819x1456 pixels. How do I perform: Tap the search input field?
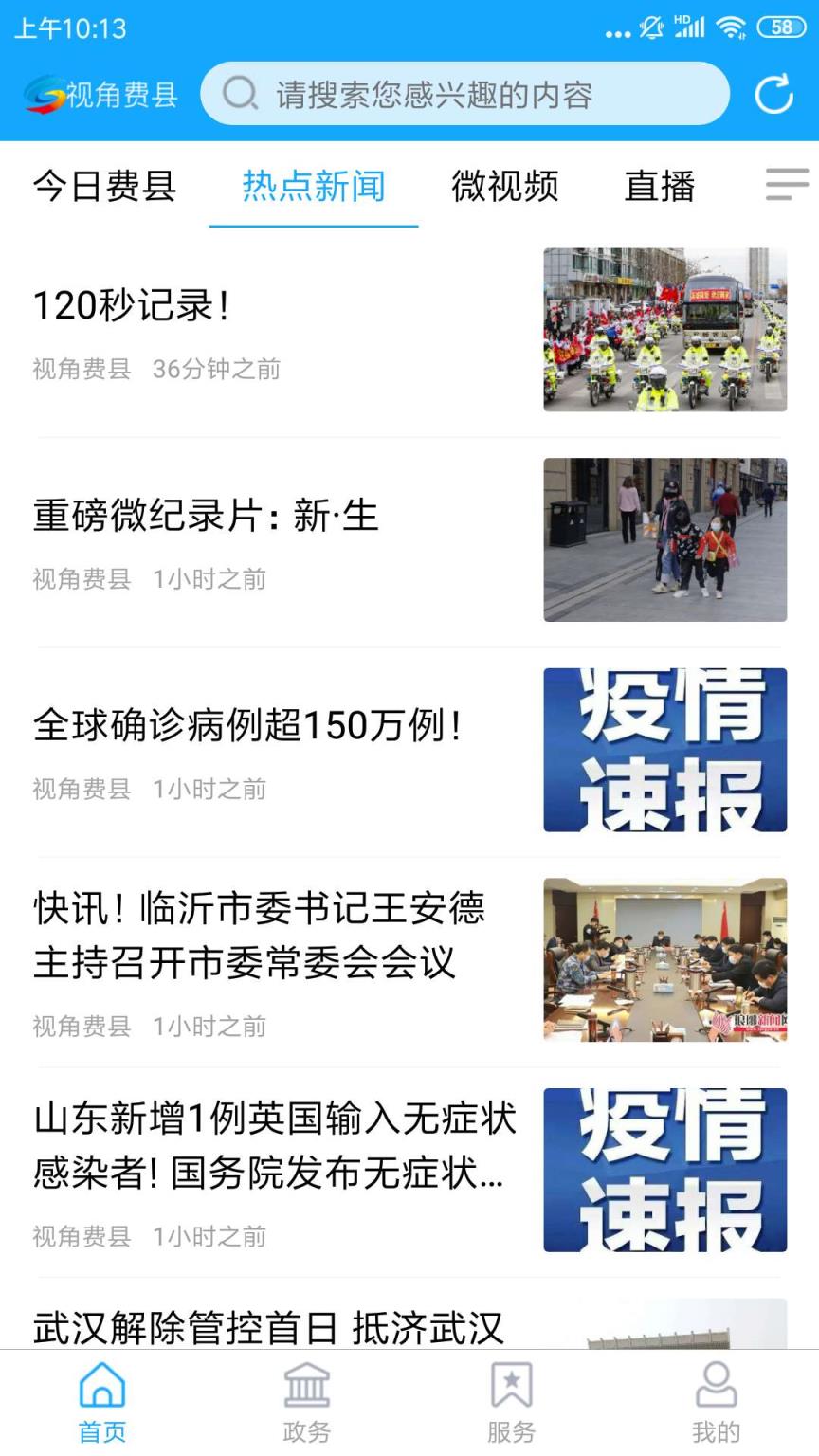[x=455, y=94]
